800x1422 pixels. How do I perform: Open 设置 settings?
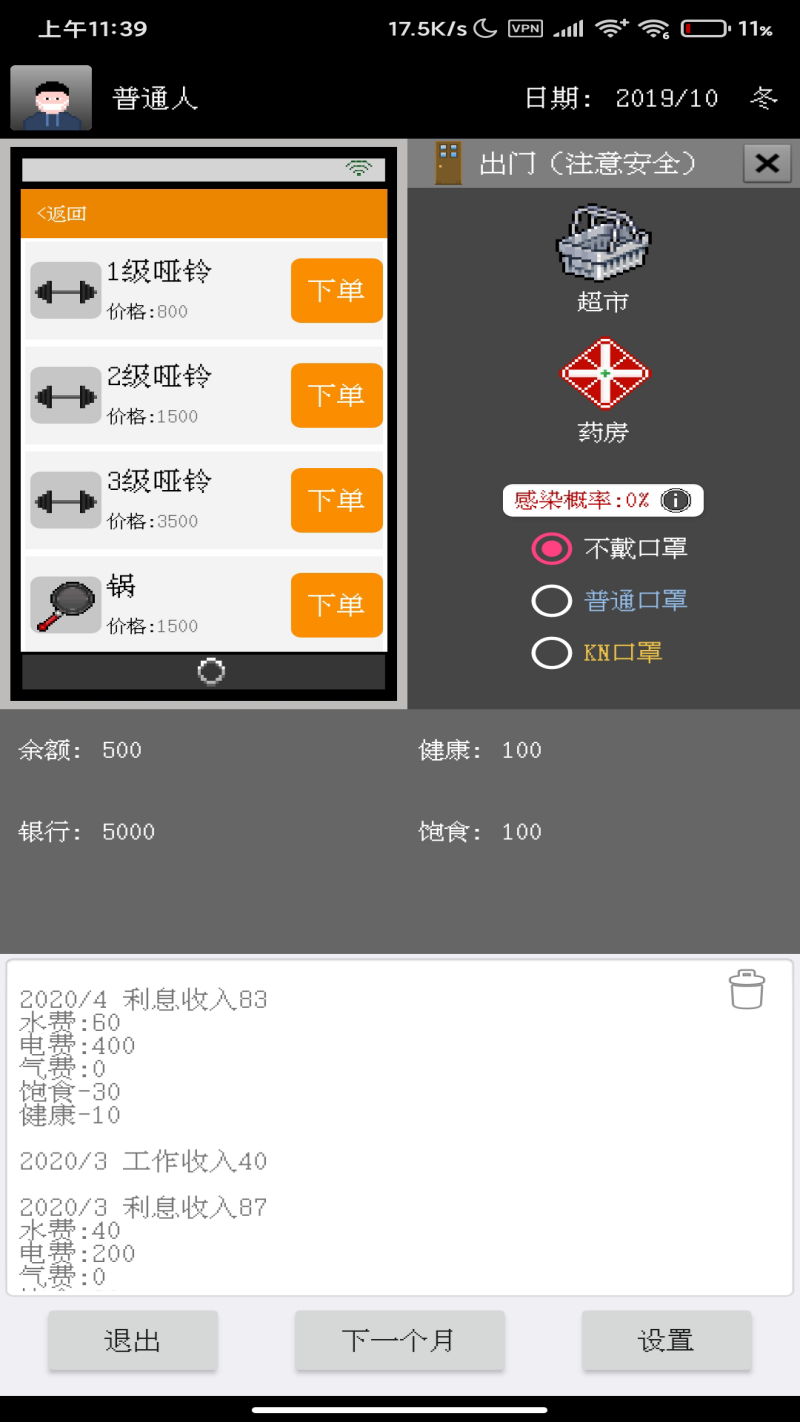coord(666,1341)
